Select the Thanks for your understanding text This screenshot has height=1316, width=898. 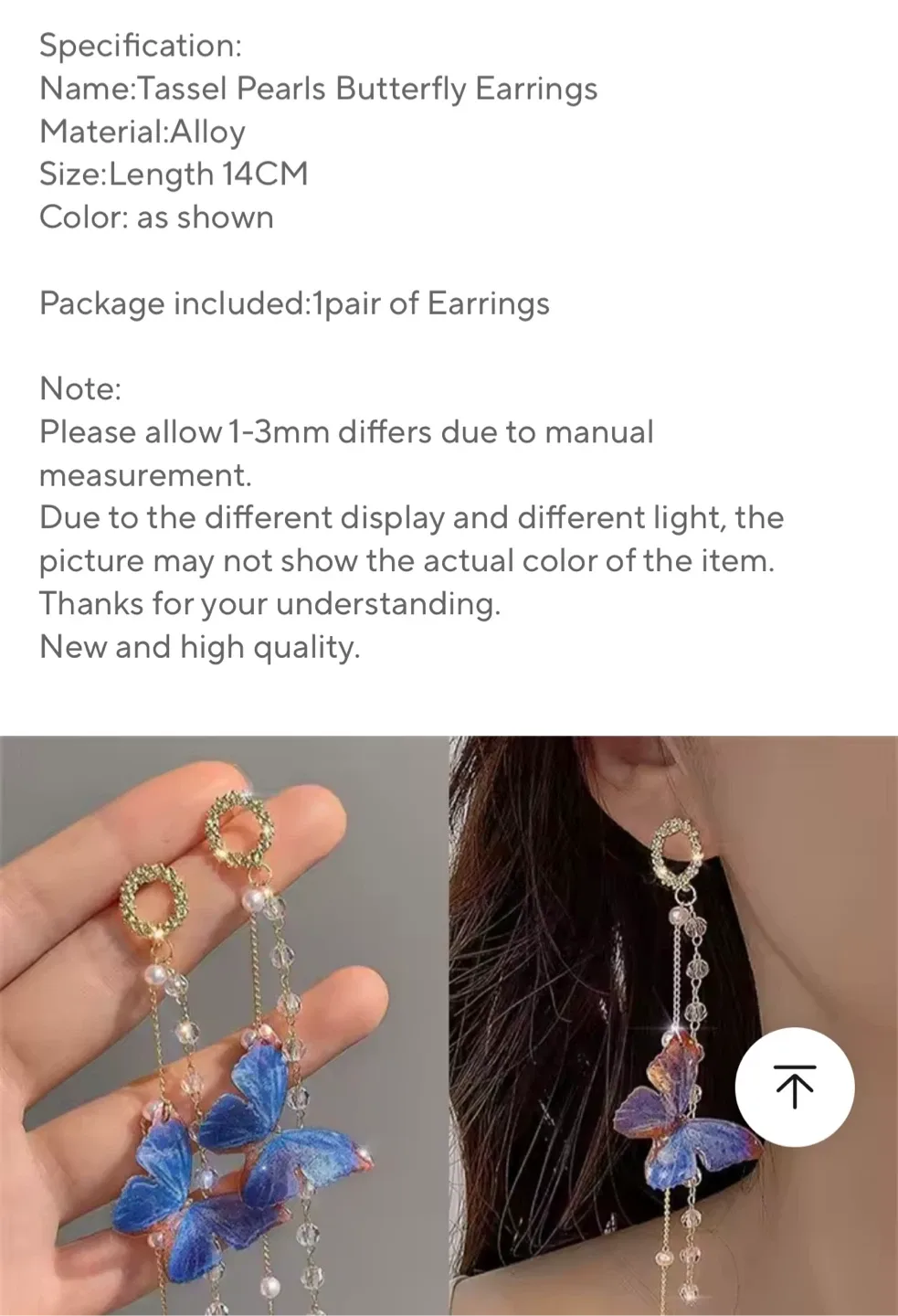click(x=270, y=603)
